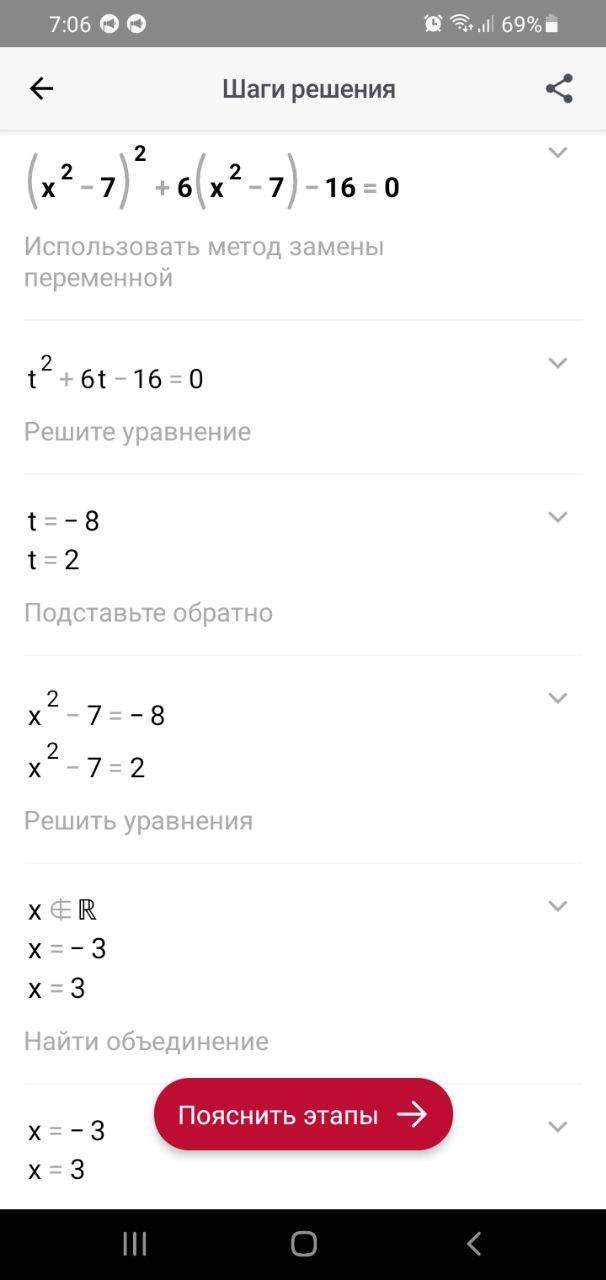Viewport: 606px width, 1280px height.
Task: Expand the t² + 6t − 16 = 0 step
Action: (x=558, y=363)
